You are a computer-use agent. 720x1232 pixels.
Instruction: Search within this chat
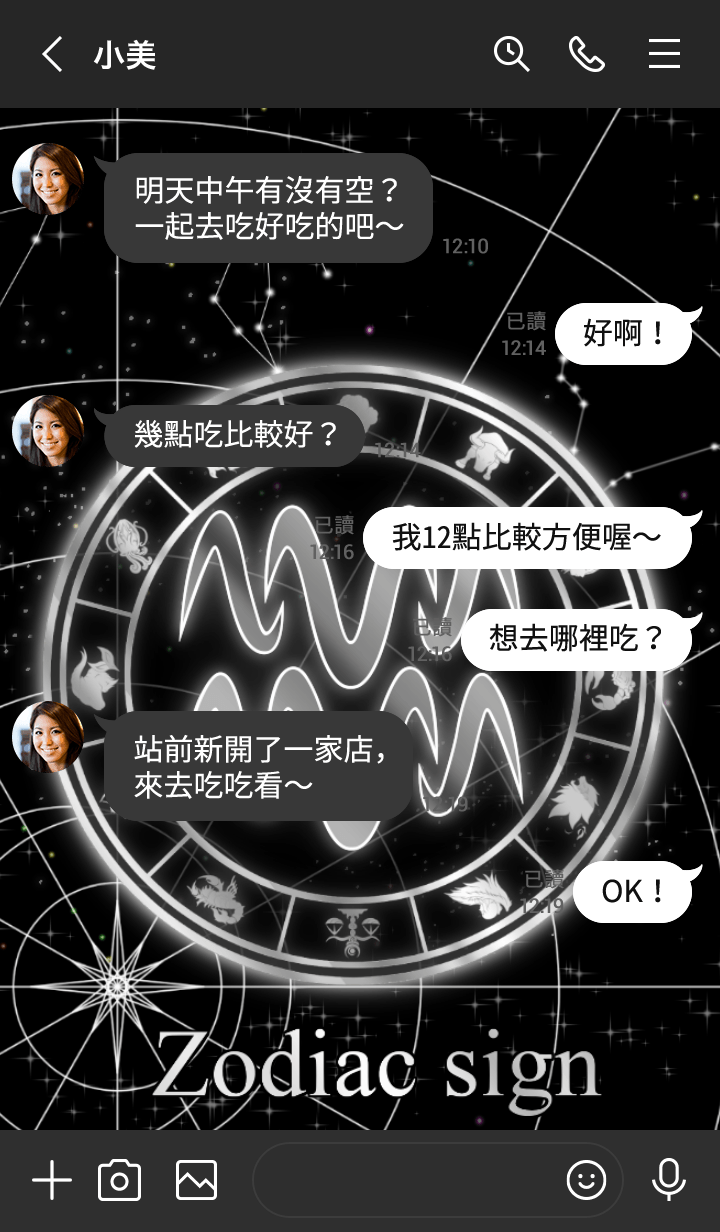click(511, 54)
